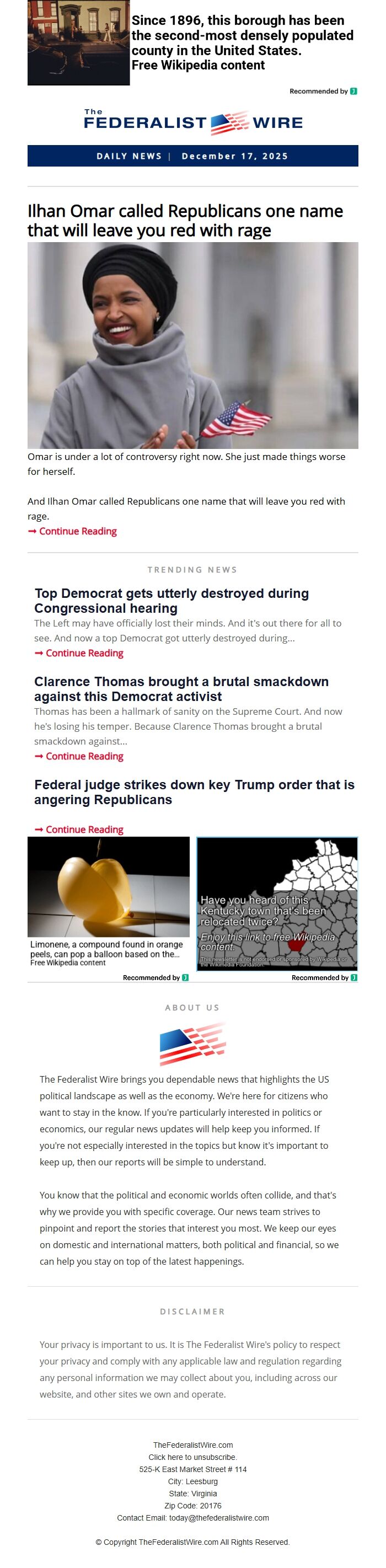The height and width of the screenshot is (1568, 386).
Task: Open the Kentucky town relocated twice card
Action: [277, 903]
